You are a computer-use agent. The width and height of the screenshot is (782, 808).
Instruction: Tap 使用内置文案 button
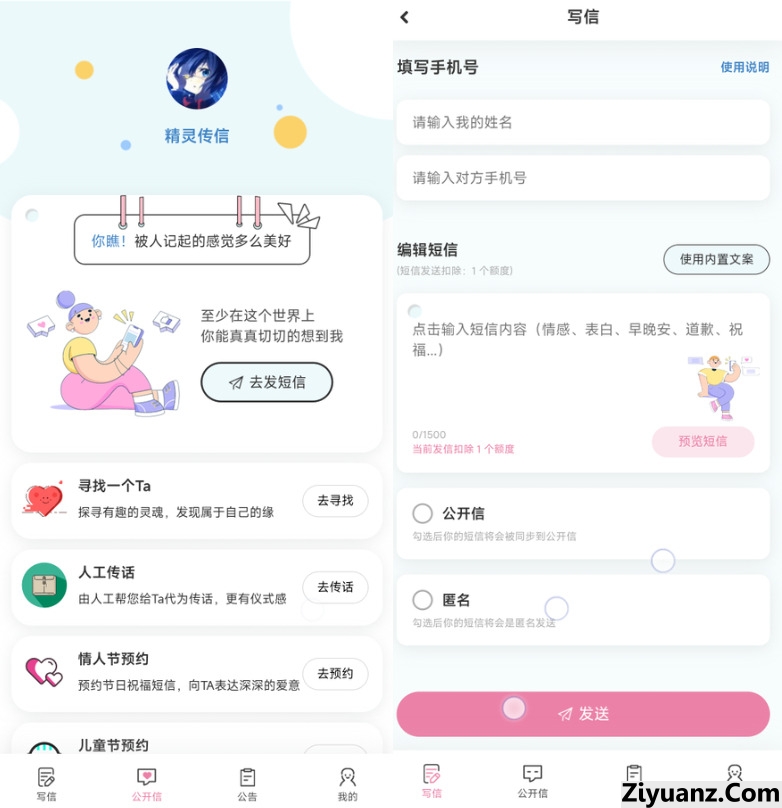point(716,259)
